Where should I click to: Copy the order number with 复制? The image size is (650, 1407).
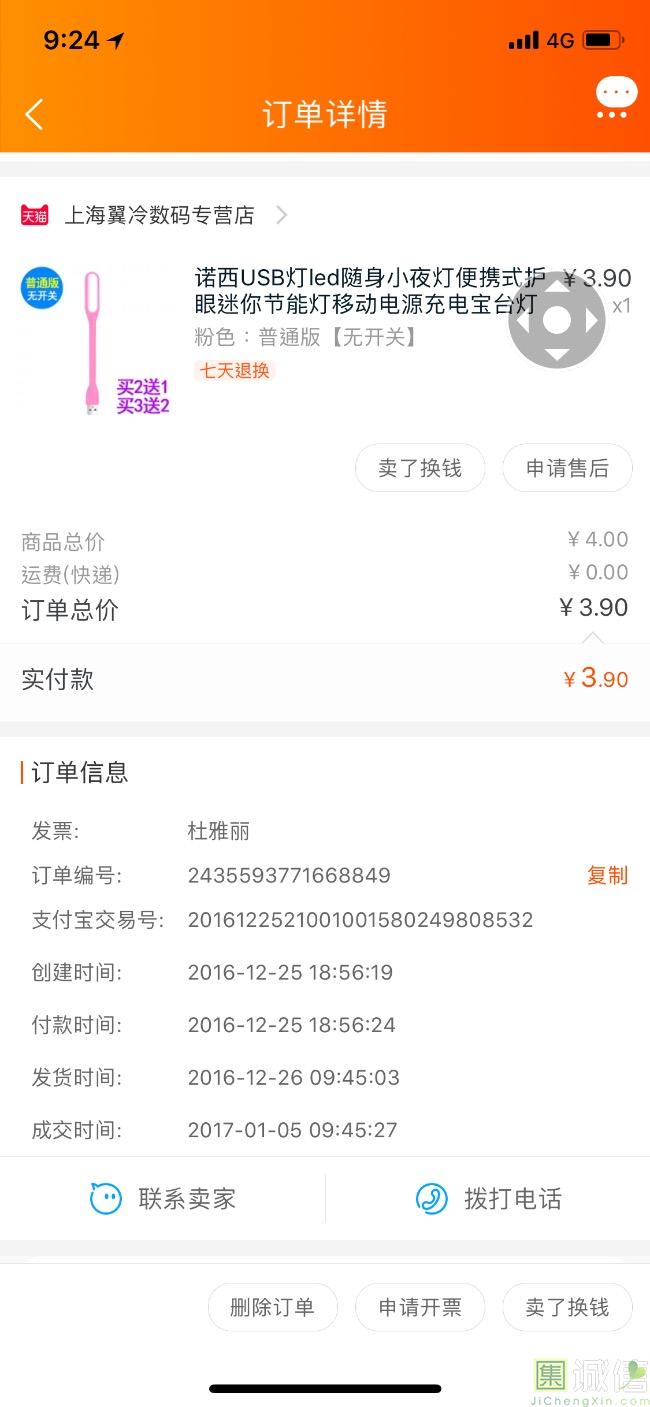pos(607,876)
